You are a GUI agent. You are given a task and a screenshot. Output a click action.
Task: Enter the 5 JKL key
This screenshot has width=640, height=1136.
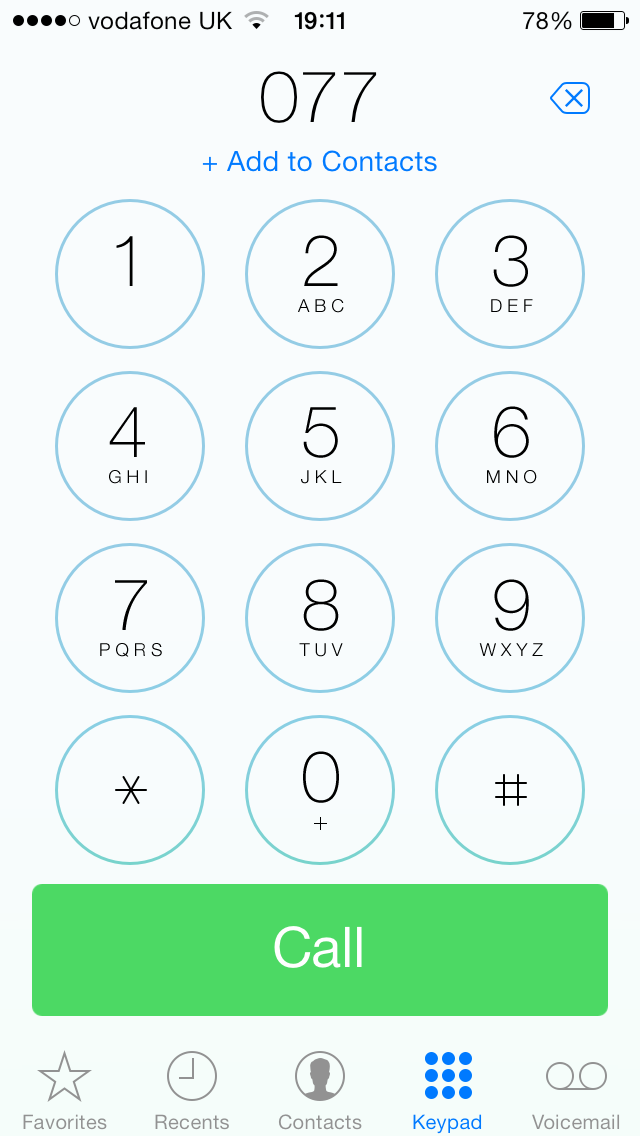(320, 446)
